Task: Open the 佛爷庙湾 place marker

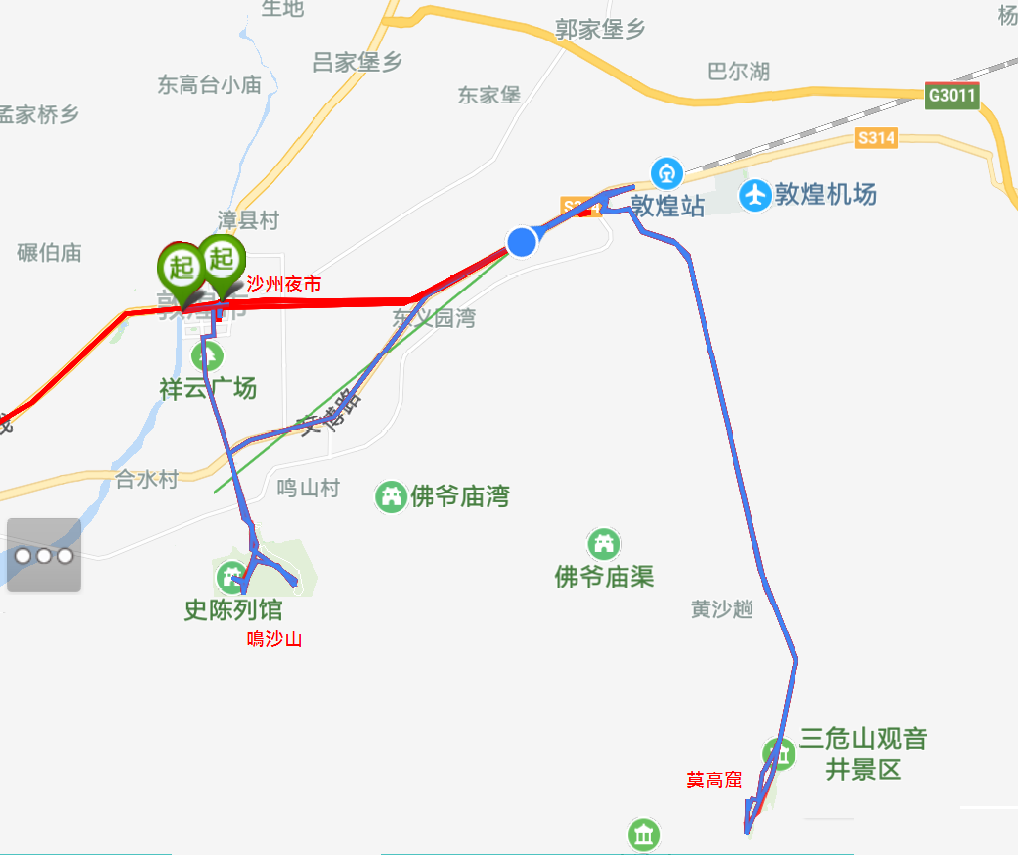Action: [390, 496]
